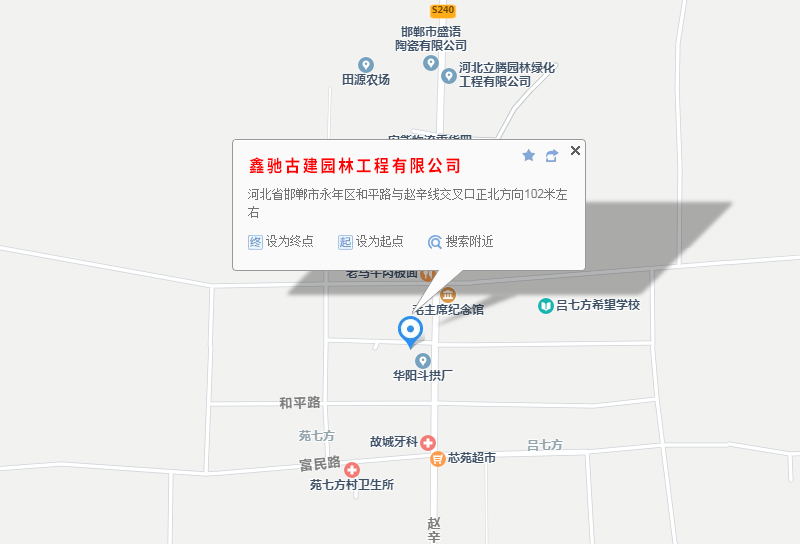The width and height of the screenshot is (800, 544).
Task: Favorite this location with the star icon
Action: (529, 155)
